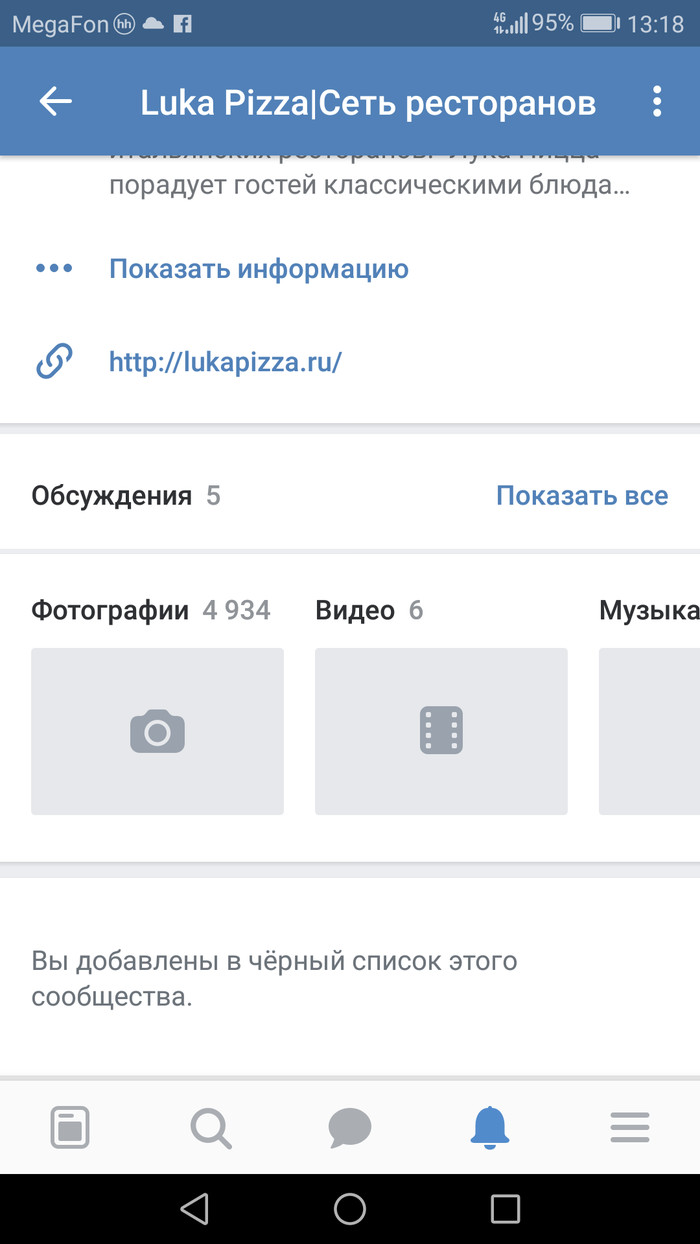Open the hamburger menu tab
This screenshot has height=1244, width=700.
click(x=630, y=1128)
